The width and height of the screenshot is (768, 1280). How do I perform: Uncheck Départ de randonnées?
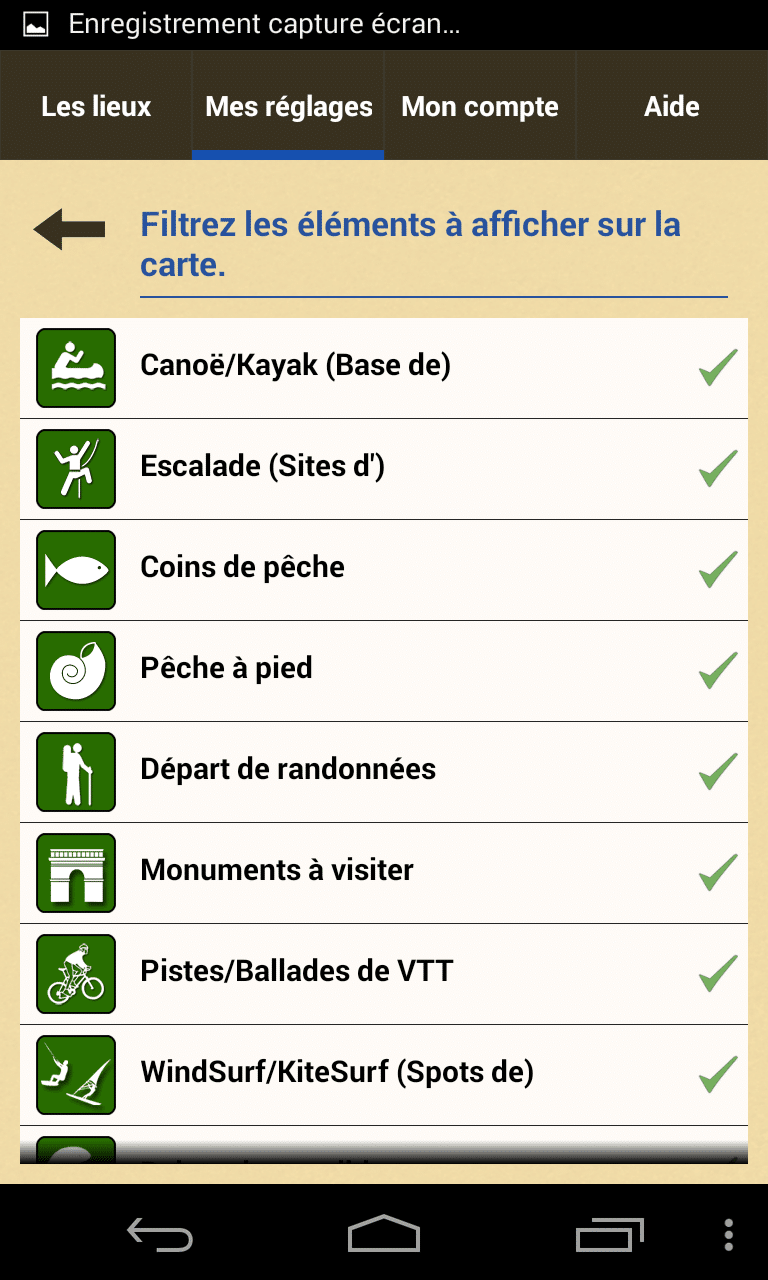384,772
